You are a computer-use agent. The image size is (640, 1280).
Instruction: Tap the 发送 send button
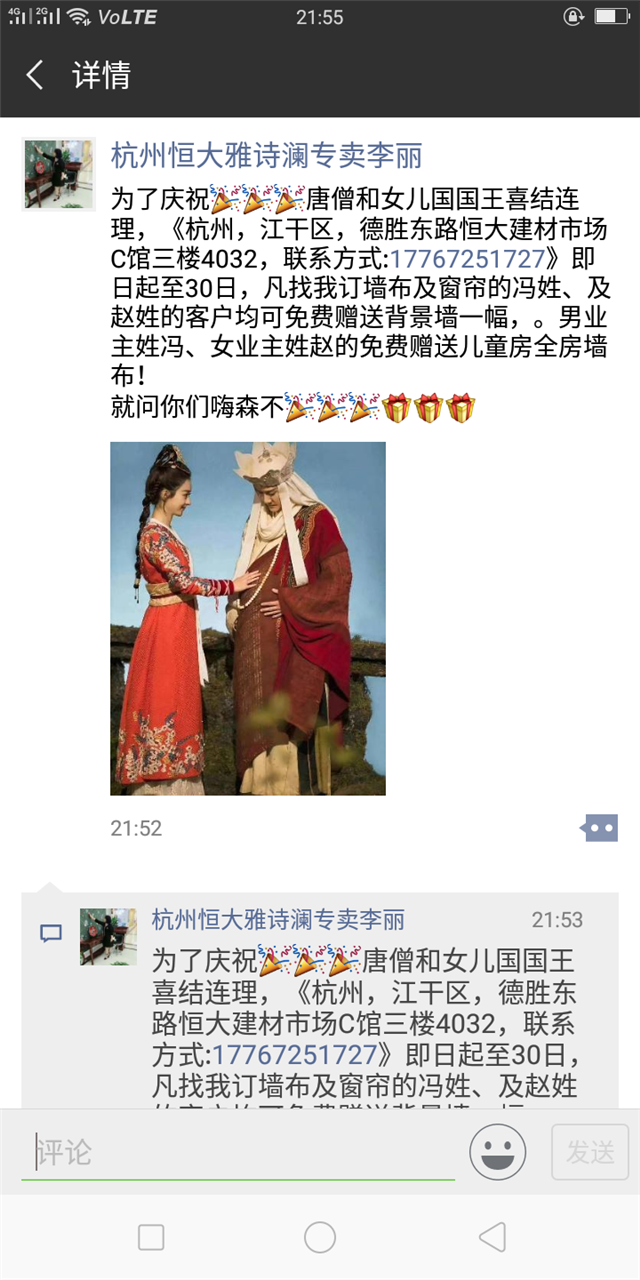click(590, 1152)
